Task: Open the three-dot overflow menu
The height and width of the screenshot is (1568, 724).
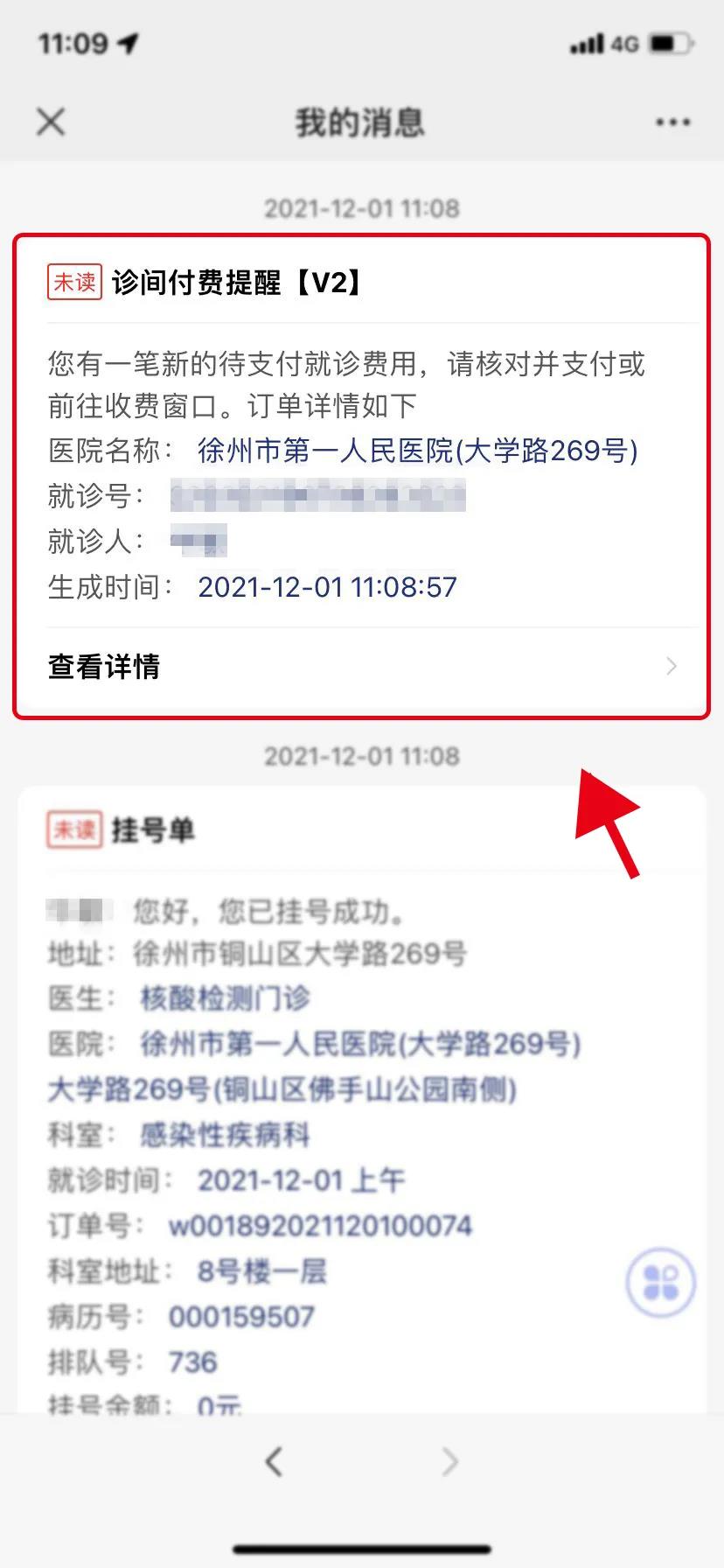Action: 672,122
